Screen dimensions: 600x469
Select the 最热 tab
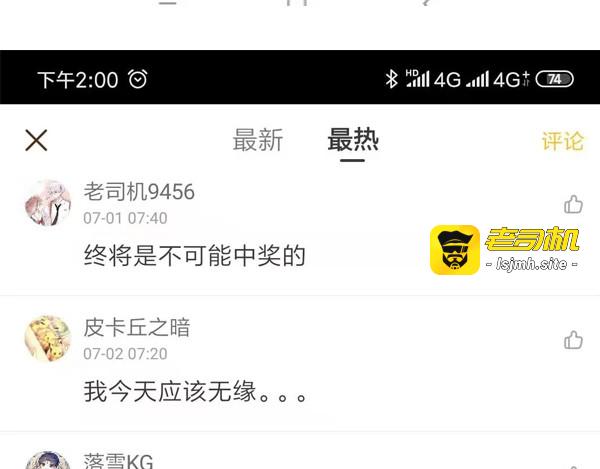353,140
